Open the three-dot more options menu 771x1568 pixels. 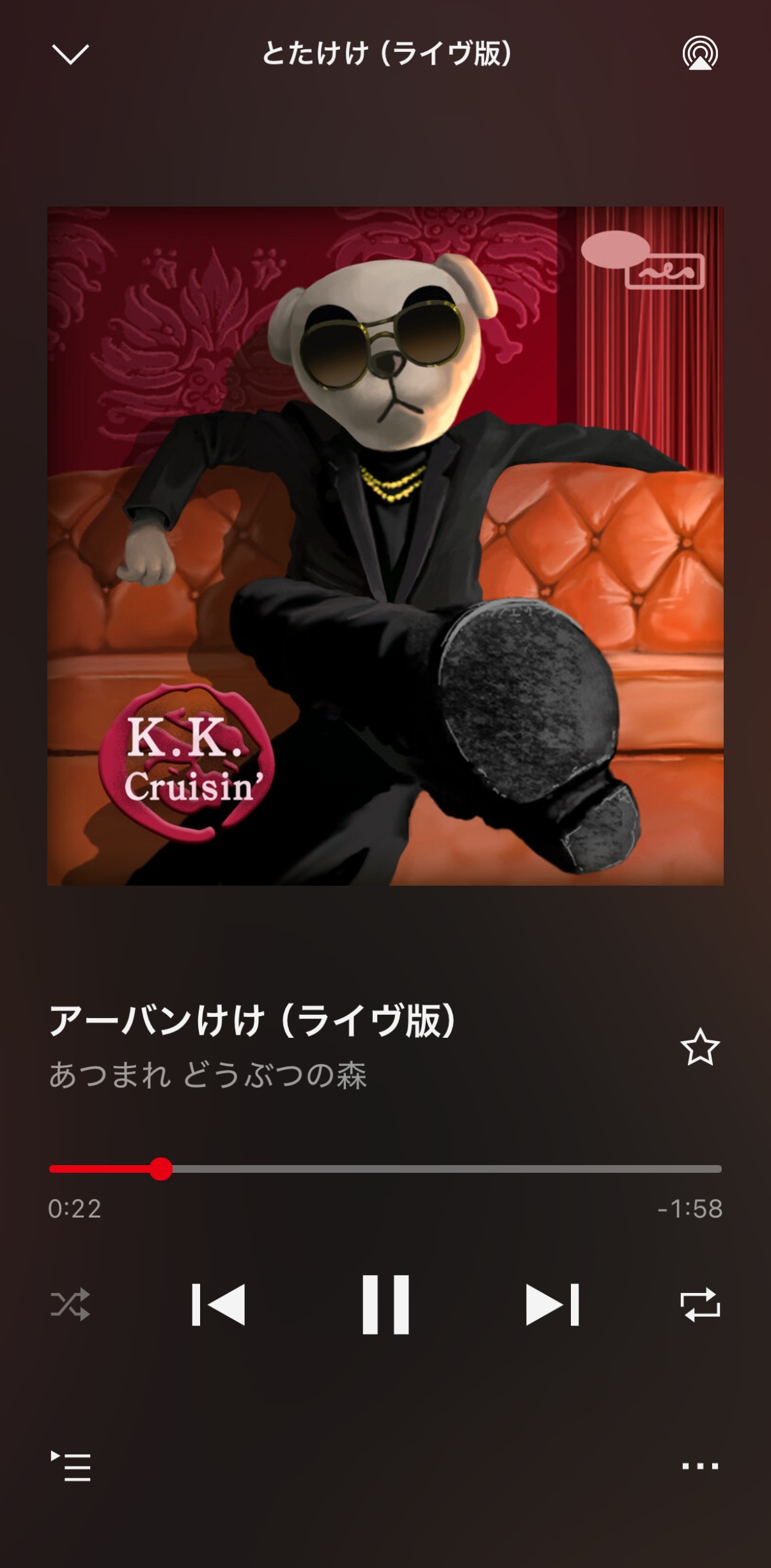700,1466
